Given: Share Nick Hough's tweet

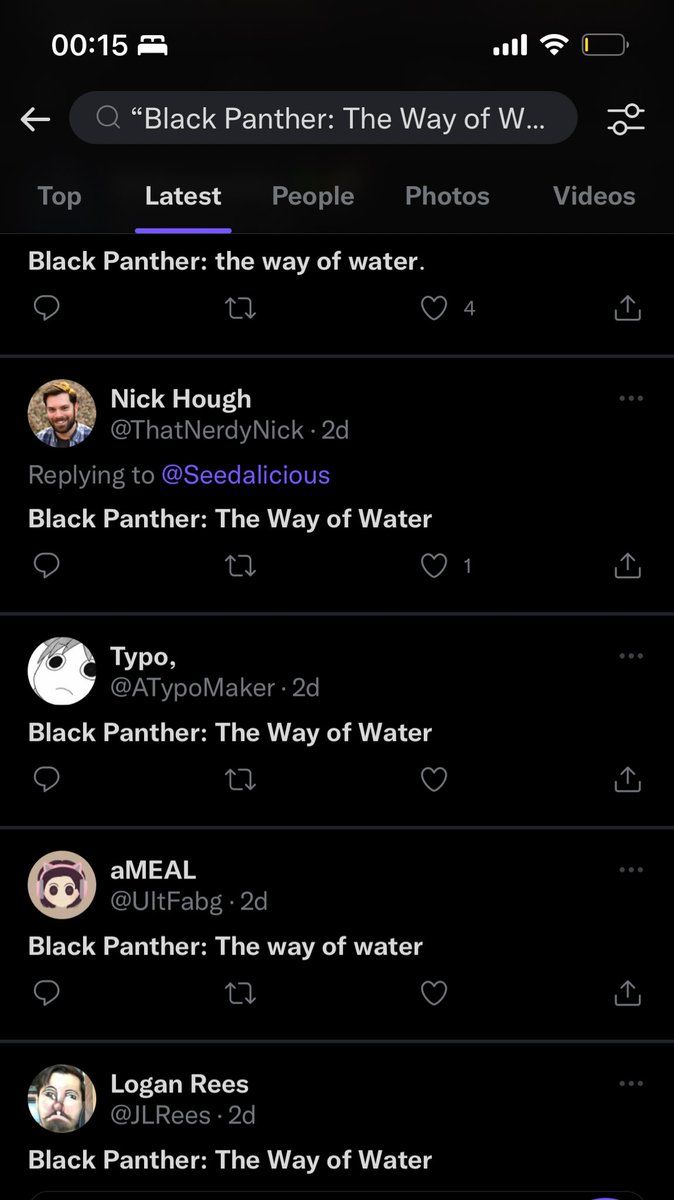Looking at the screenshot, I should pos(626,566).
